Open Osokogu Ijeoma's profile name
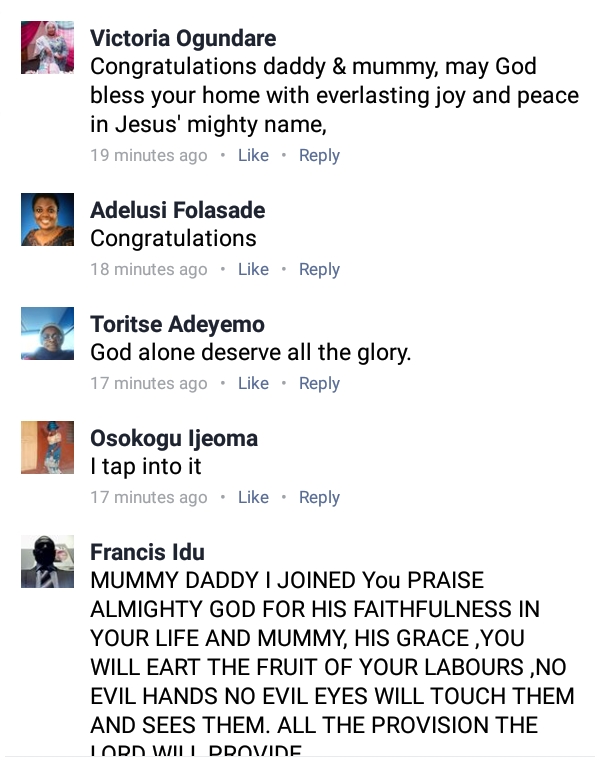The height and width of the screenshot is (767, 600). [174, 438]
